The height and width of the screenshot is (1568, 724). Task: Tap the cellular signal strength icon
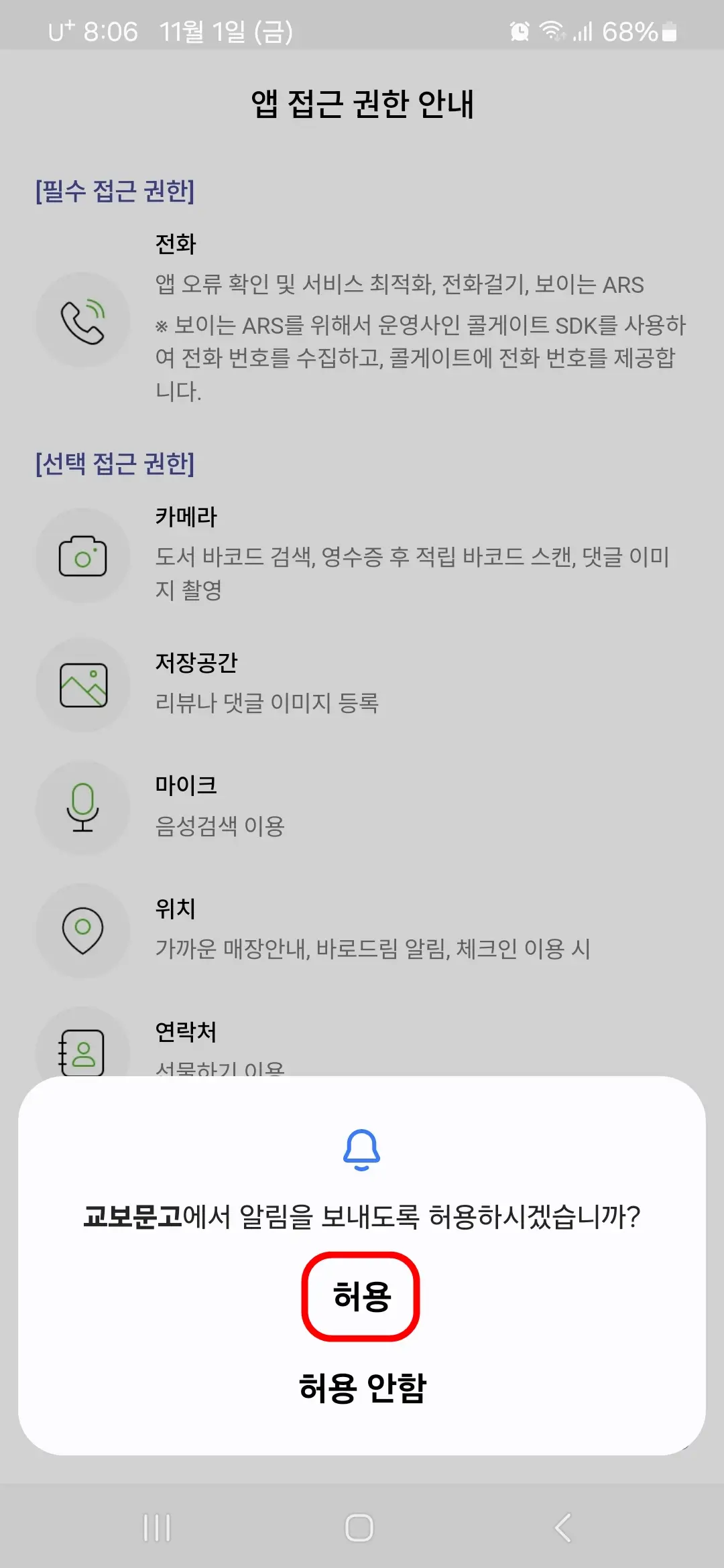[x=585, y=31]
